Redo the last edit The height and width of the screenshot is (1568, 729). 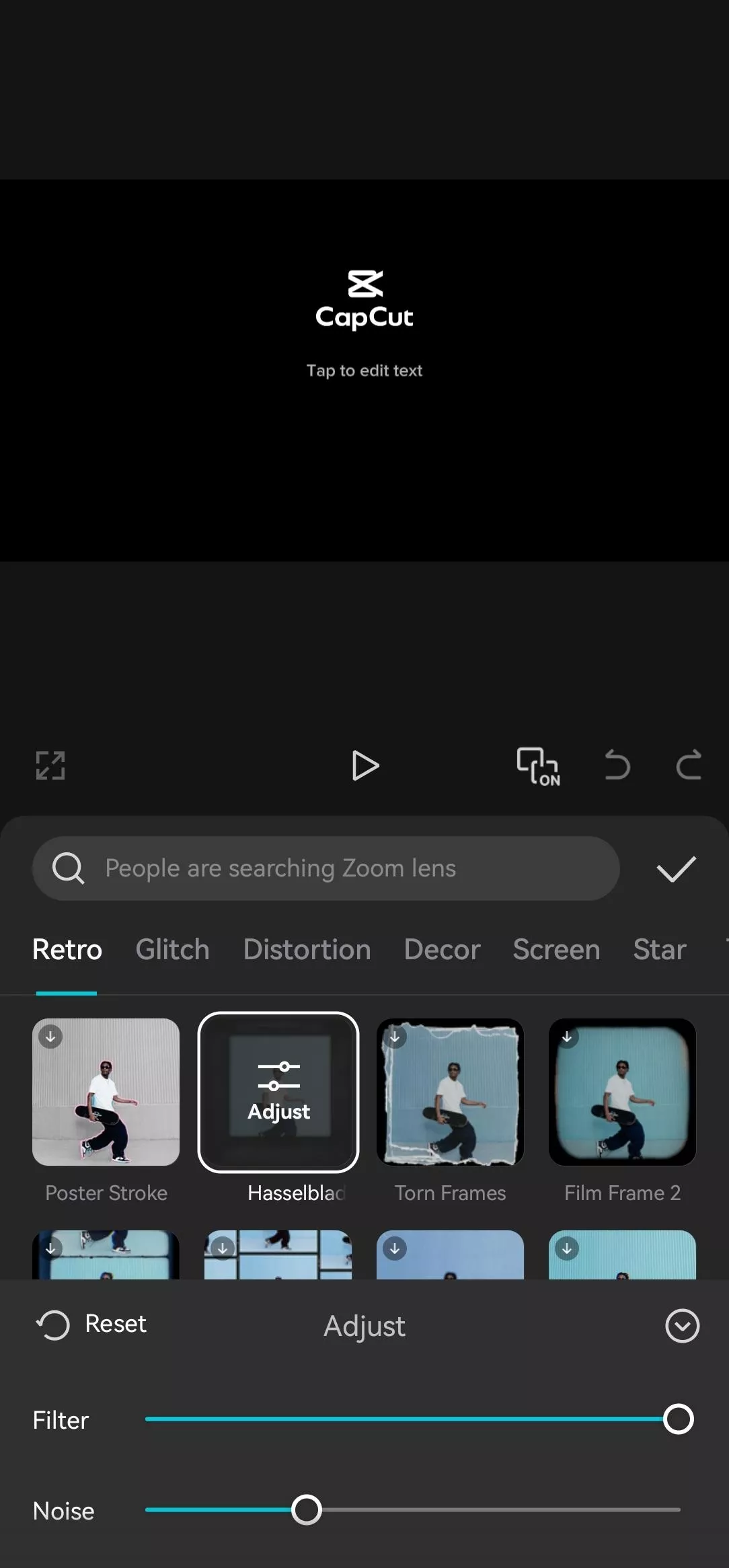689,766
